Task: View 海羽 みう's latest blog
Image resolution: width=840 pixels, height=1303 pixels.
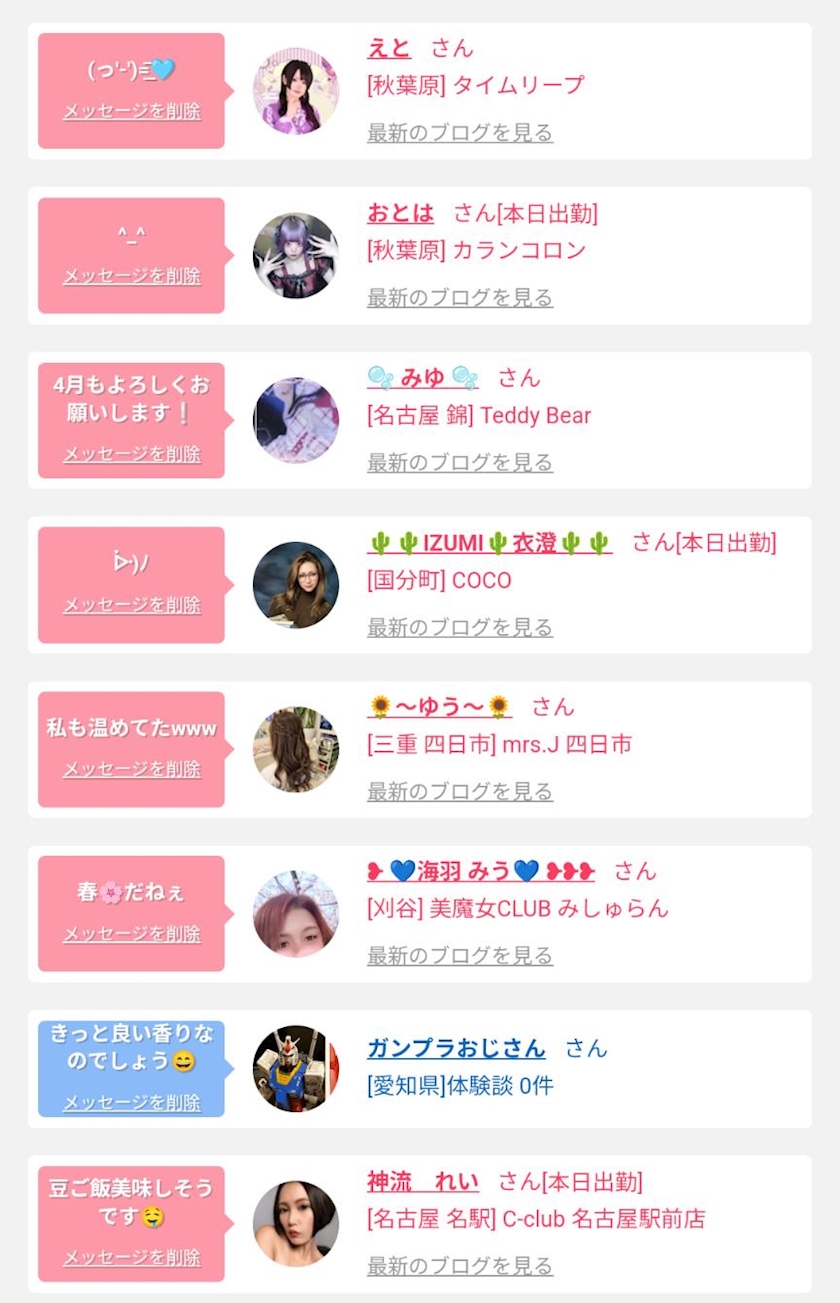Action: click(459, 957)
